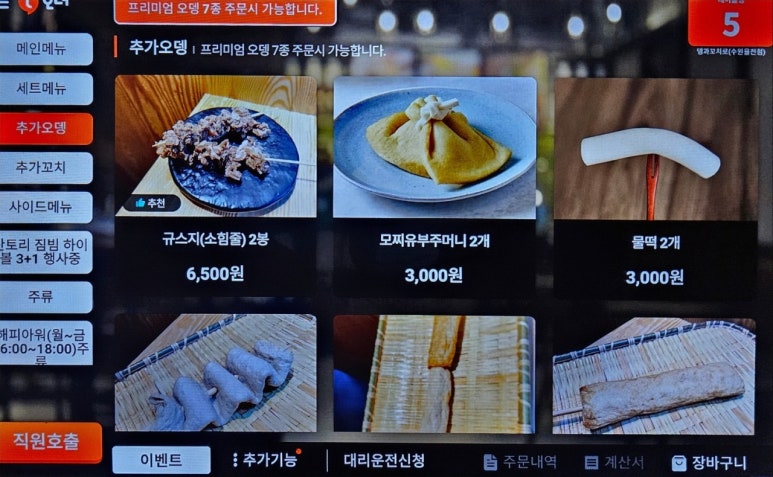
Task: Open the 메인메뉴 category
Action: click(x=46, y=49)
